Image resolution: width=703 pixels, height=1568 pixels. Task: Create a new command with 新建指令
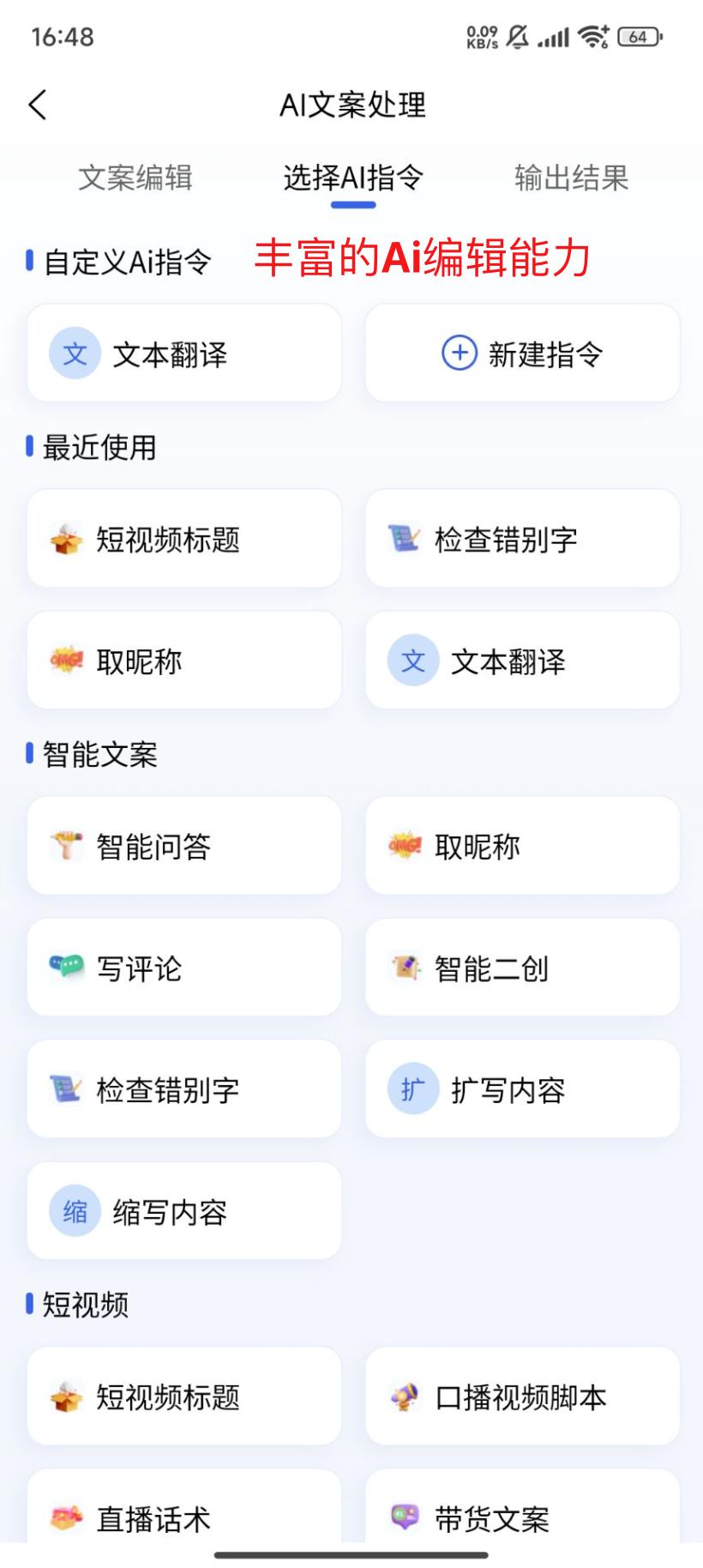click(x=522, y=353)
